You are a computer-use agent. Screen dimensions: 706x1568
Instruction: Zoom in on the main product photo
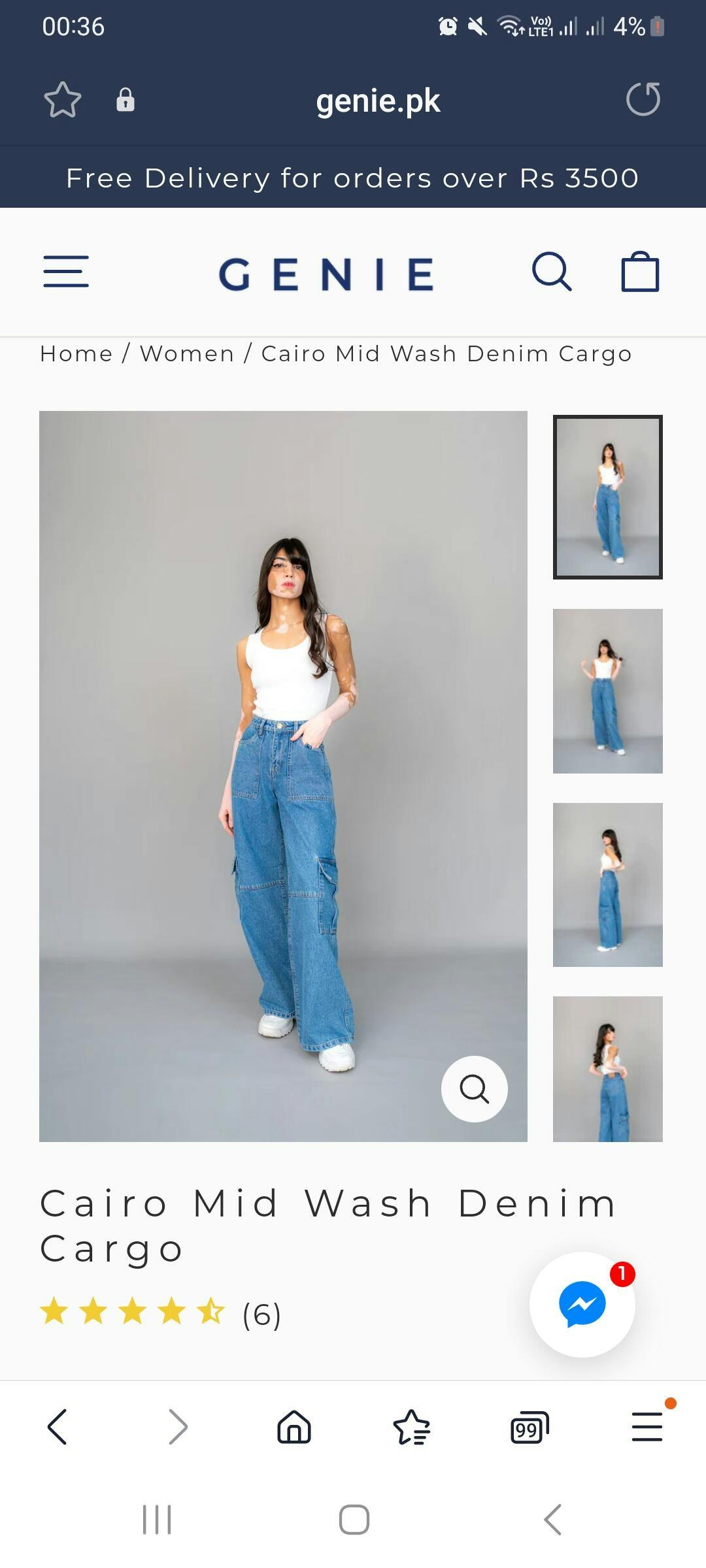pyautogui.click(x=474, y=1089)
